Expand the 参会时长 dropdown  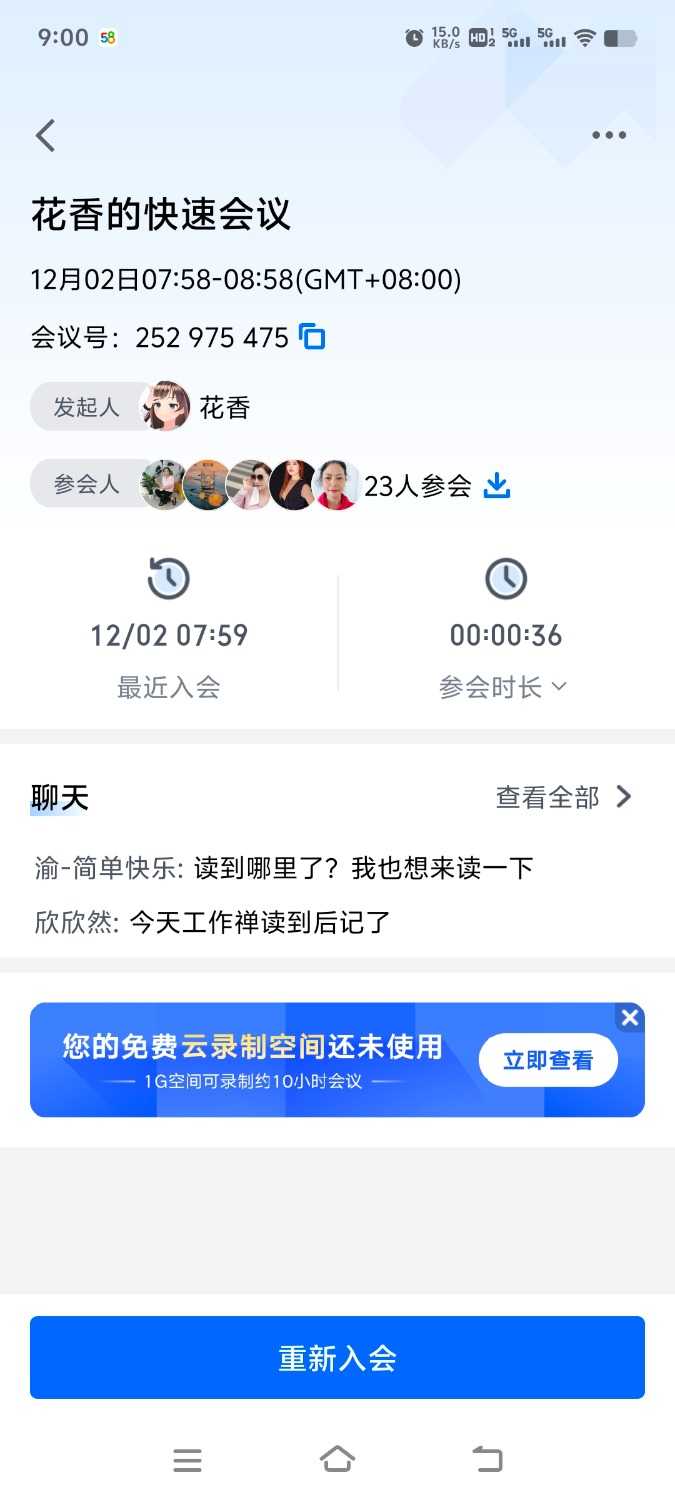(x=504, y=687)
